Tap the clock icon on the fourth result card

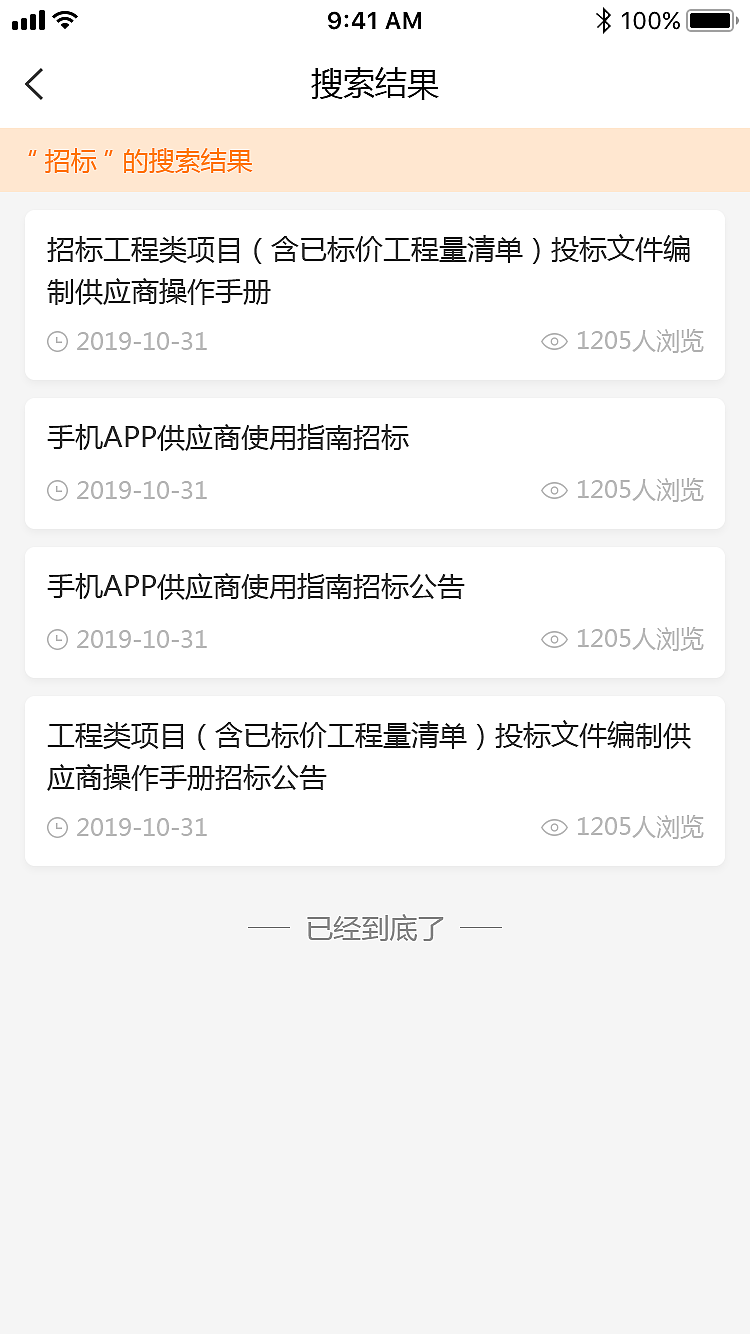(58, 827)
